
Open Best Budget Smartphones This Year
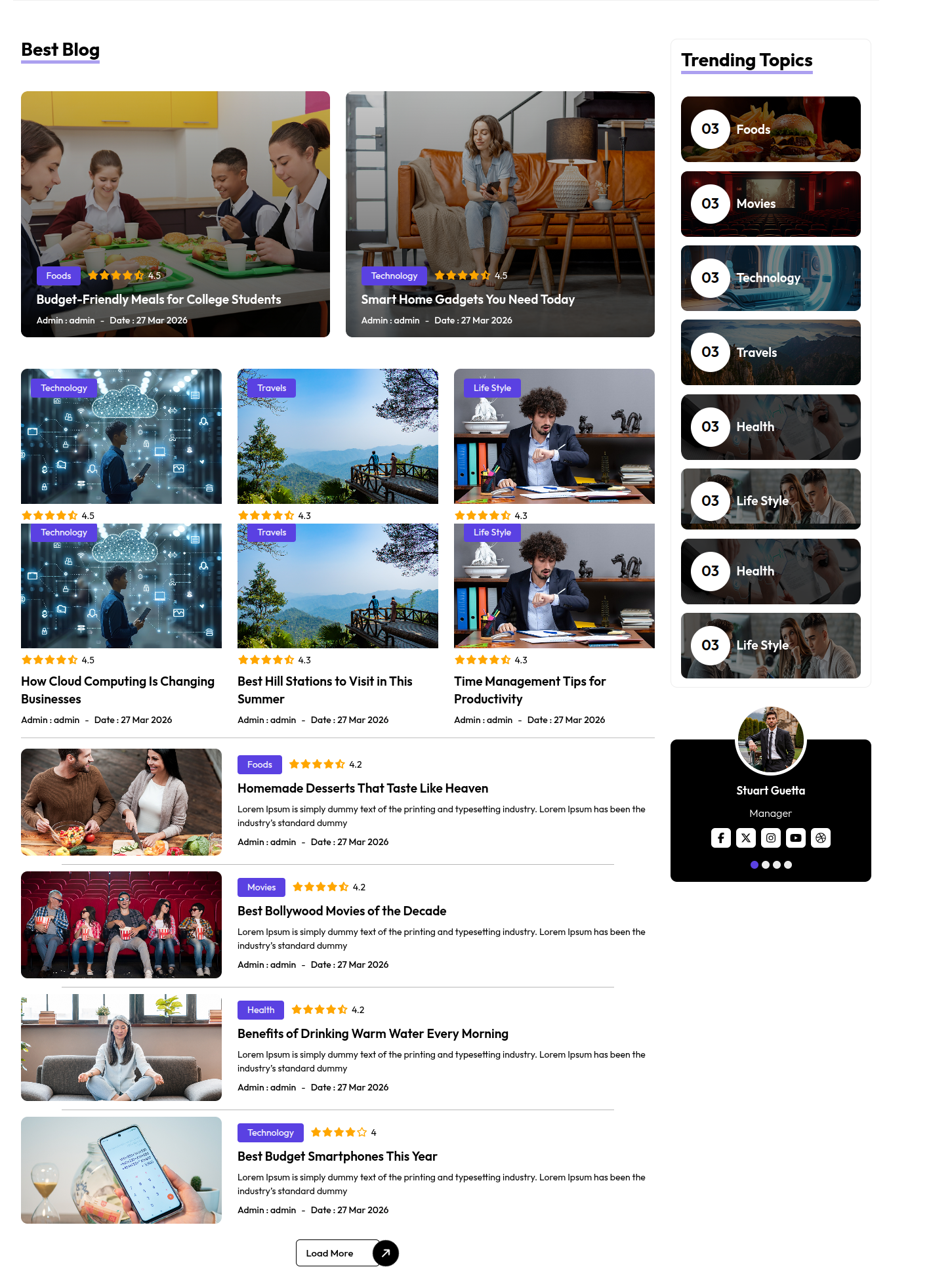point(337,1156)
